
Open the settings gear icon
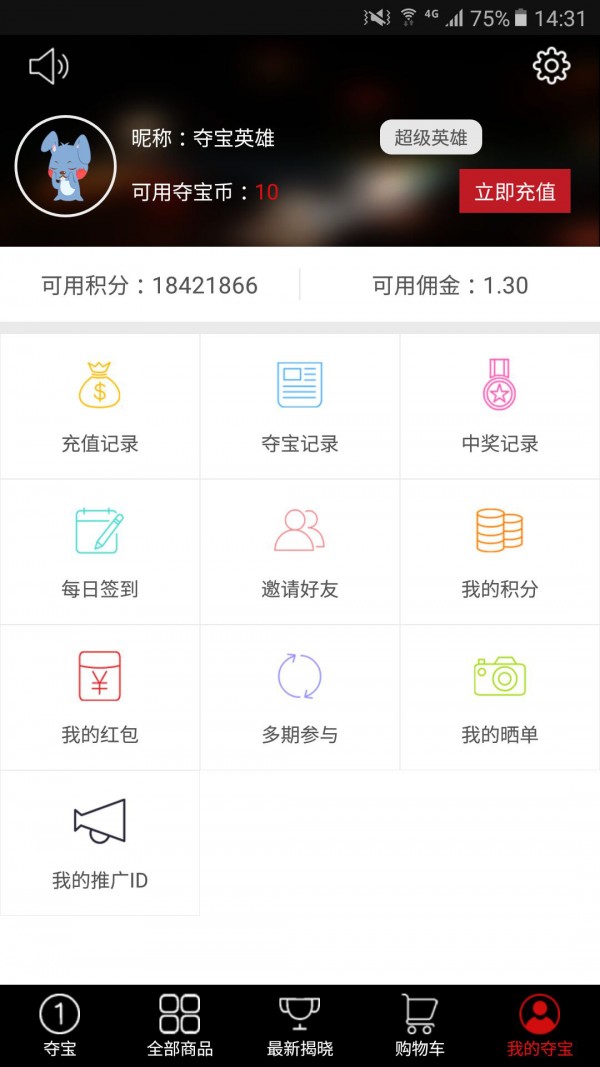(x=551, y=66)
